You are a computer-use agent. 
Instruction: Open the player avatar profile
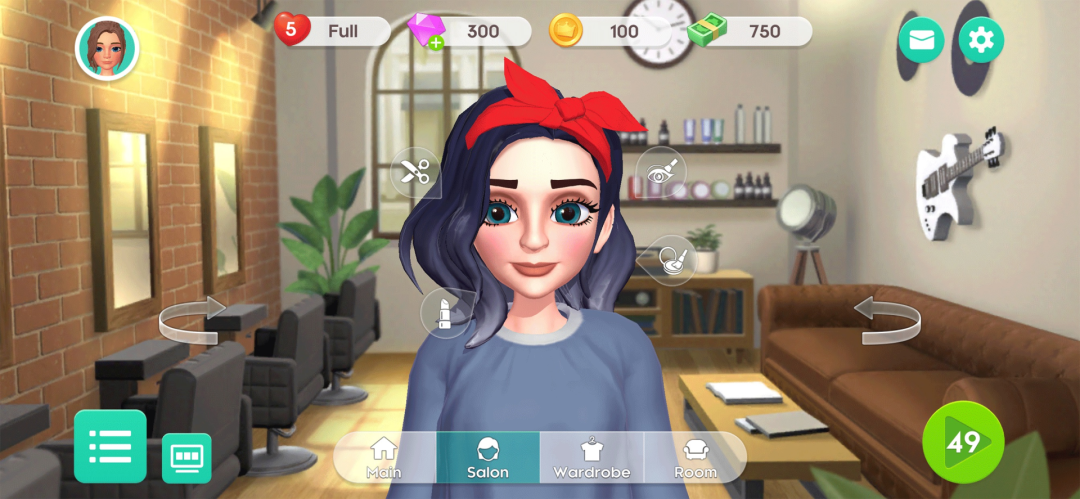[106, 47]
